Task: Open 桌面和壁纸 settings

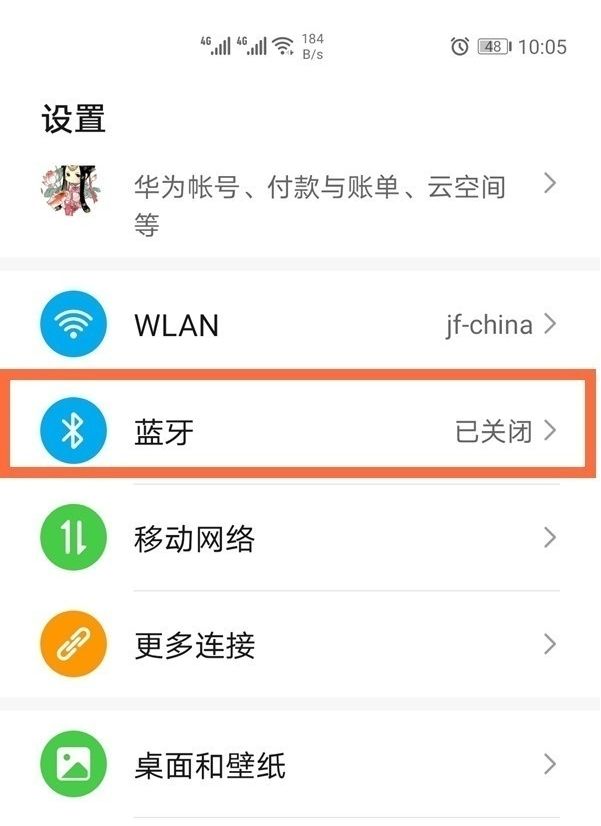Action: point(300,766)
